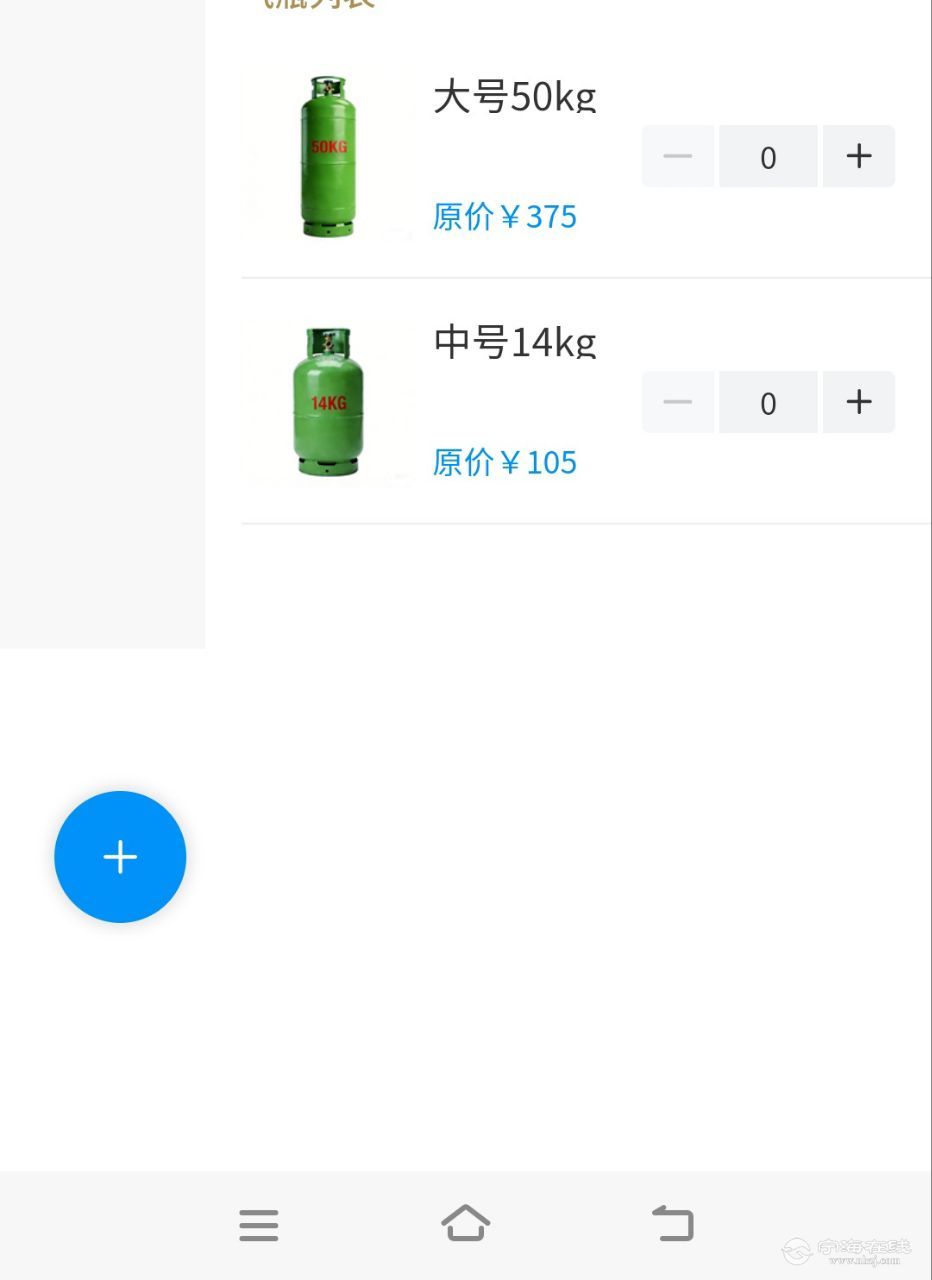Open the 中号14kg cylinder image

(x=328, y=402)
